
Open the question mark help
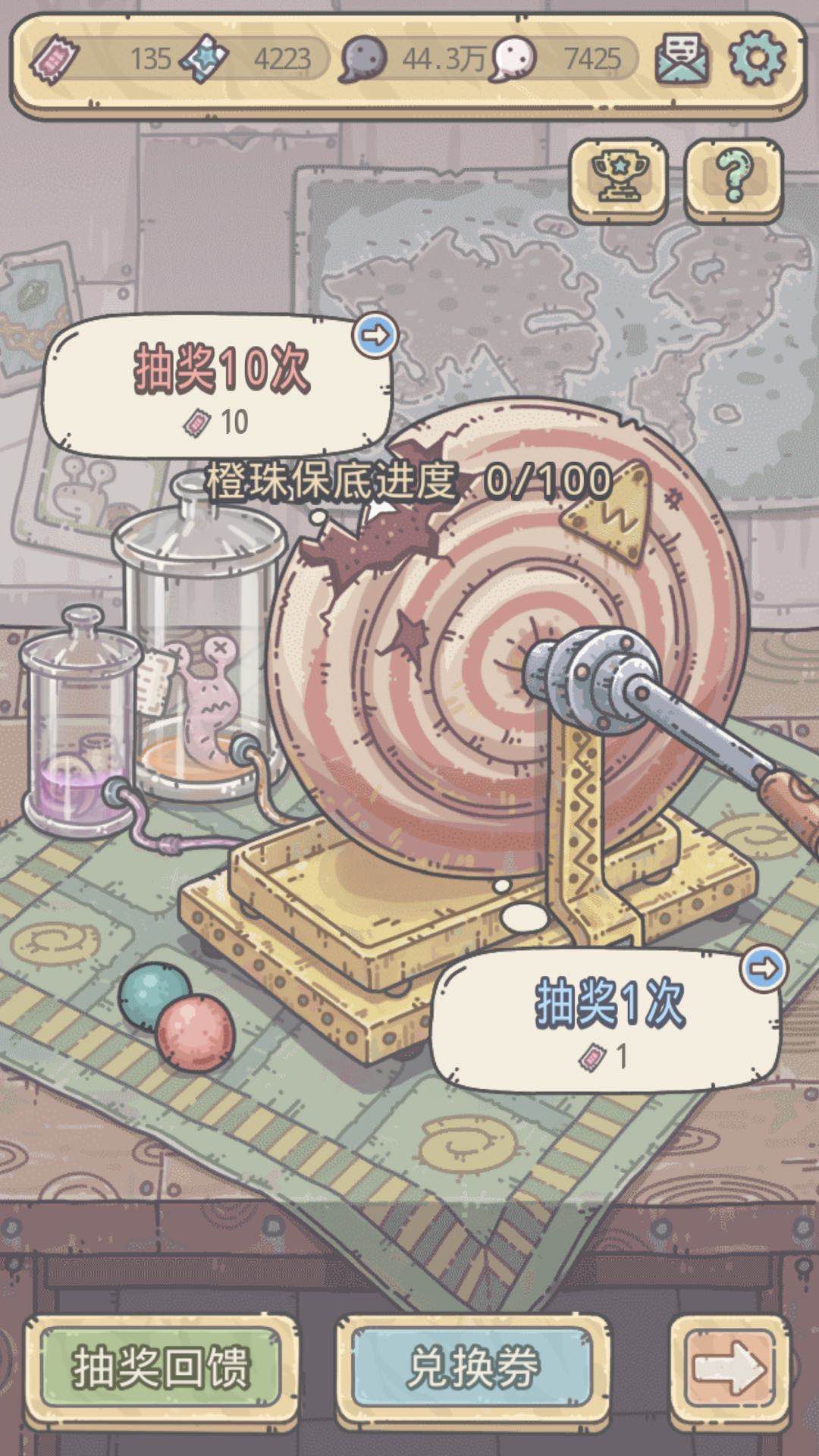733,178
